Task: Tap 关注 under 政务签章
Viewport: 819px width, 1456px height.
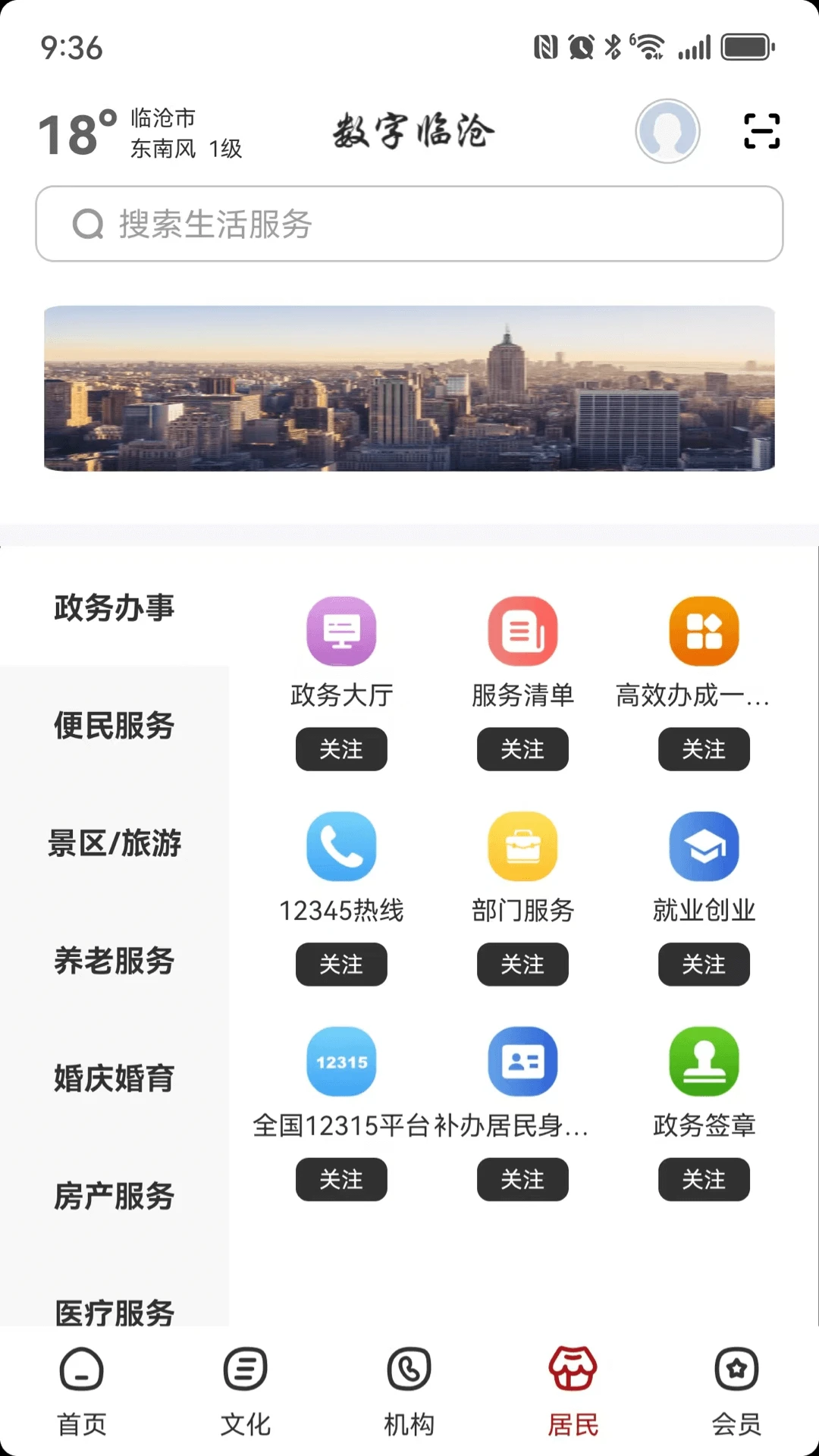Action: (704, 1179)
